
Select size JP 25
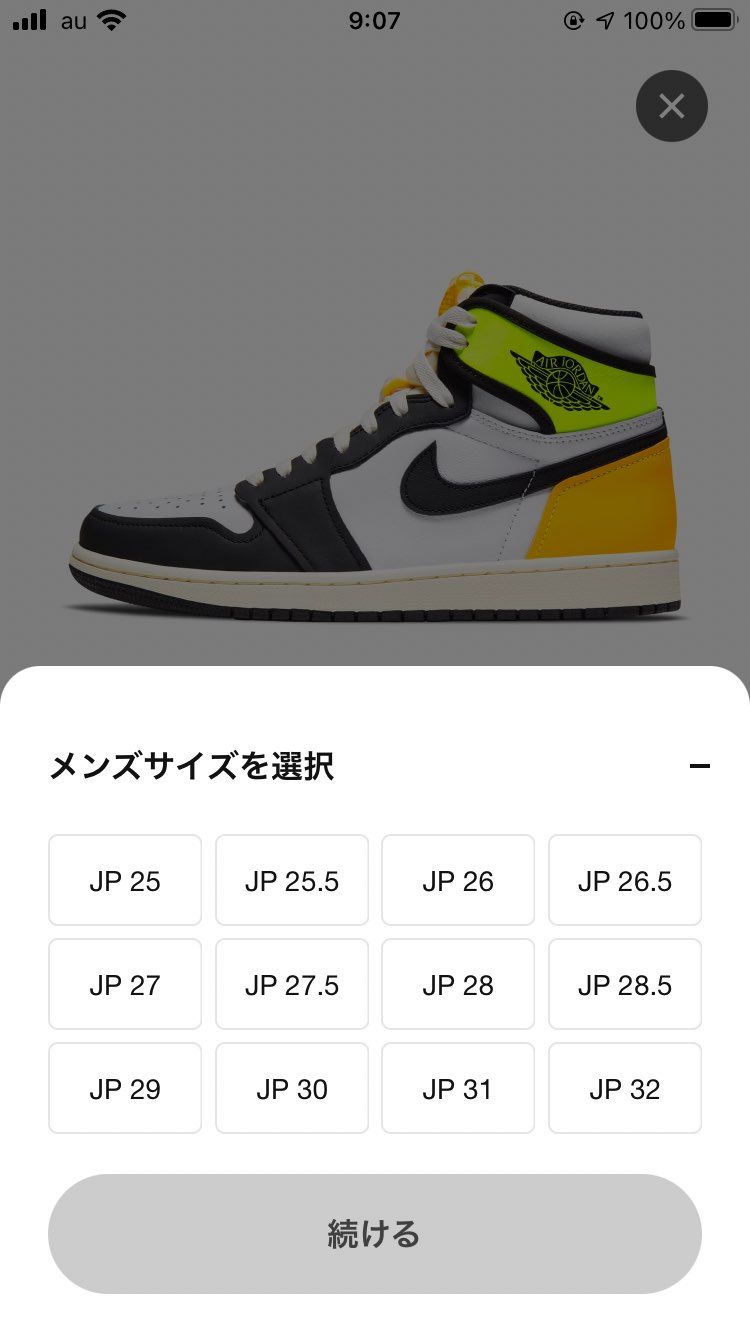tap(124, 880)
